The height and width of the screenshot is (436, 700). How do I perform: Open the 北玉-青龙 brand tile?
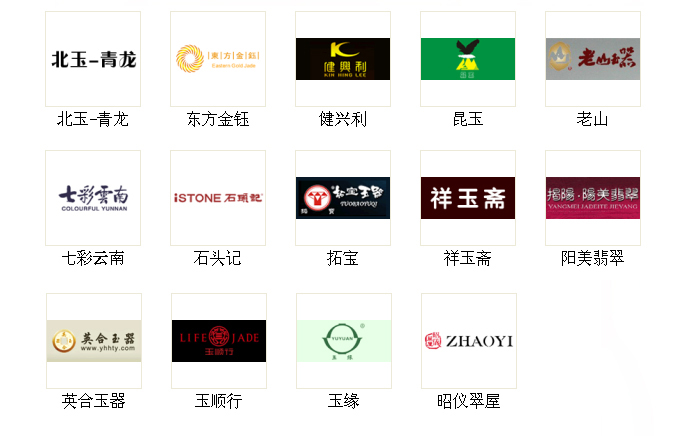93,59
